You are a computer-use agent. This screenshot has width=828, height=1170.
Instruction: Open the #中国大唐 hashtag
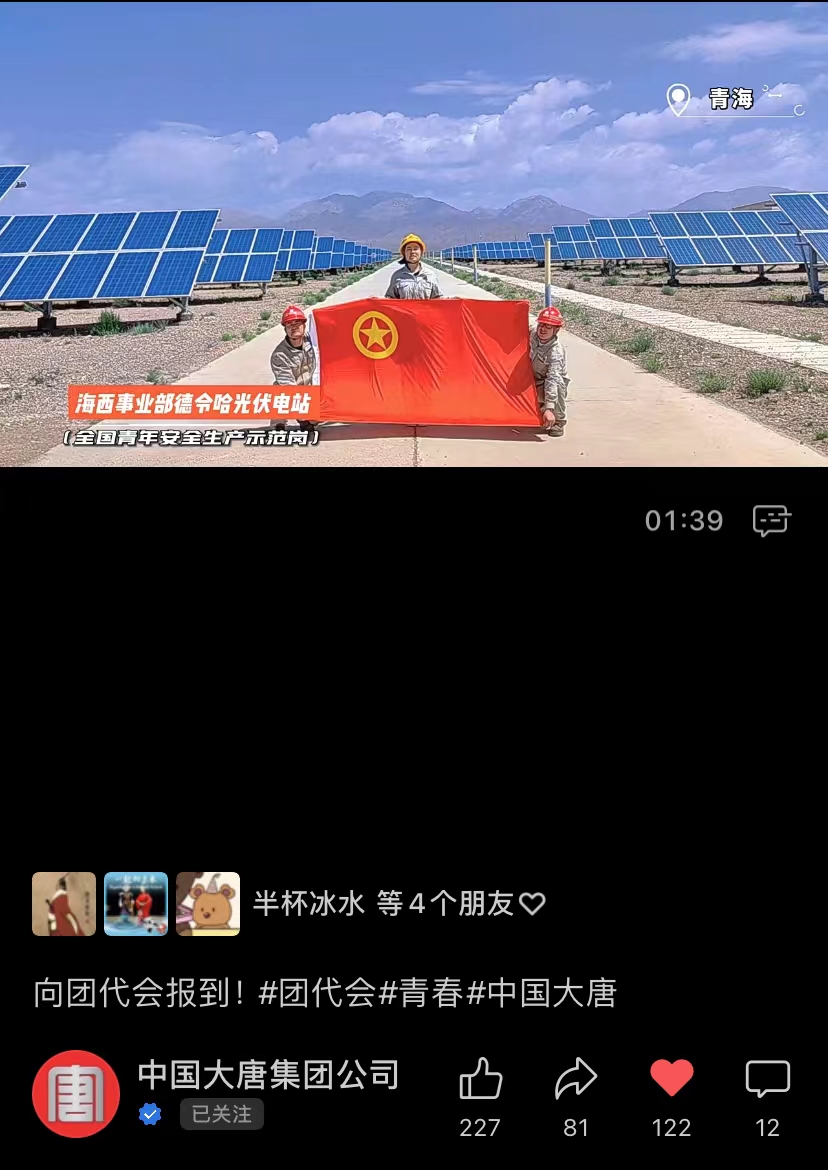point(542,993)
